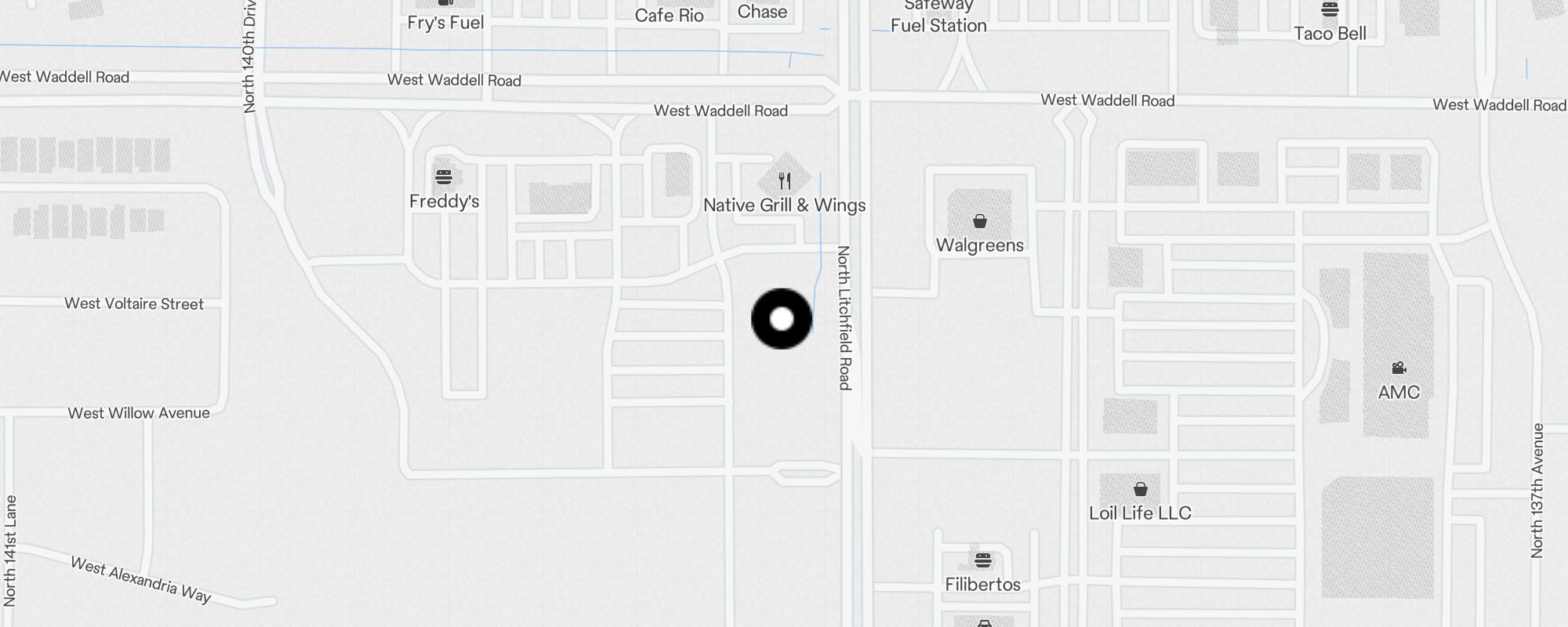Select the Walgreens store marker
The image size is (1568, 627).
[980, 222]
